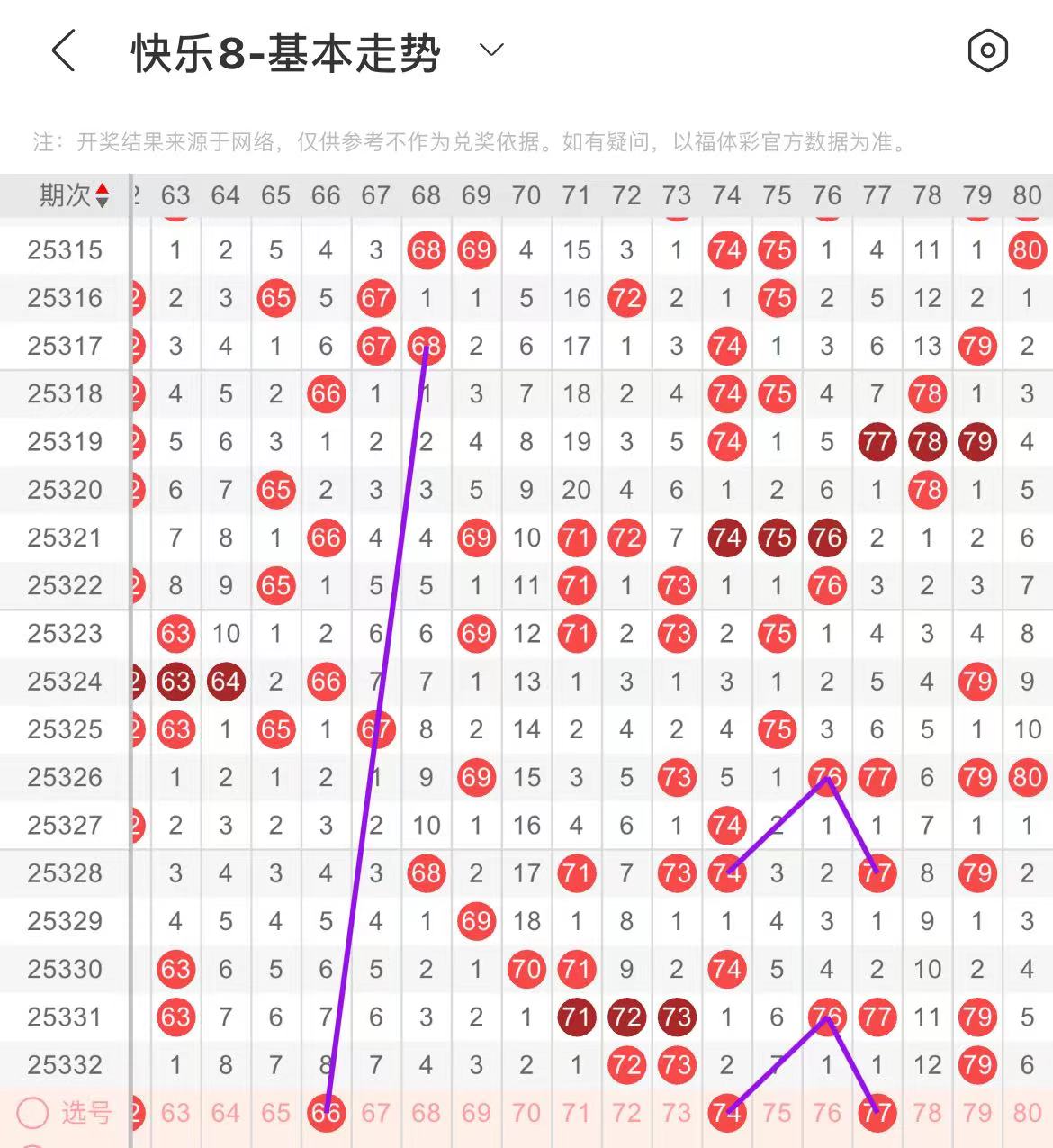The height and width of the screenshot is (1148, 1053).
Task: Deselect number 77 in the 选号 row
Action: coord(877,1113)
